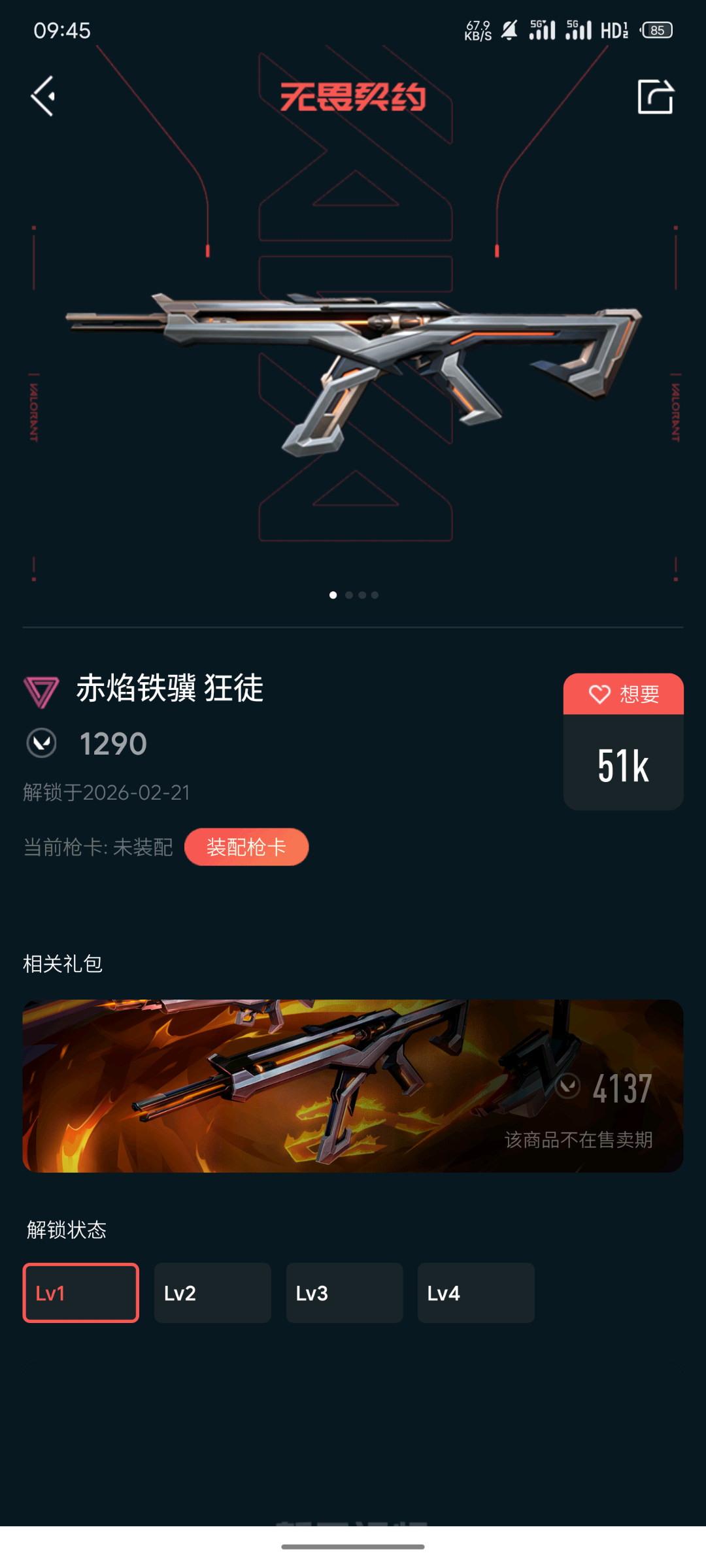This screenshot has height=1568, width=706.
Task: Tap the 装配枪卡 button
Action: 246,847
